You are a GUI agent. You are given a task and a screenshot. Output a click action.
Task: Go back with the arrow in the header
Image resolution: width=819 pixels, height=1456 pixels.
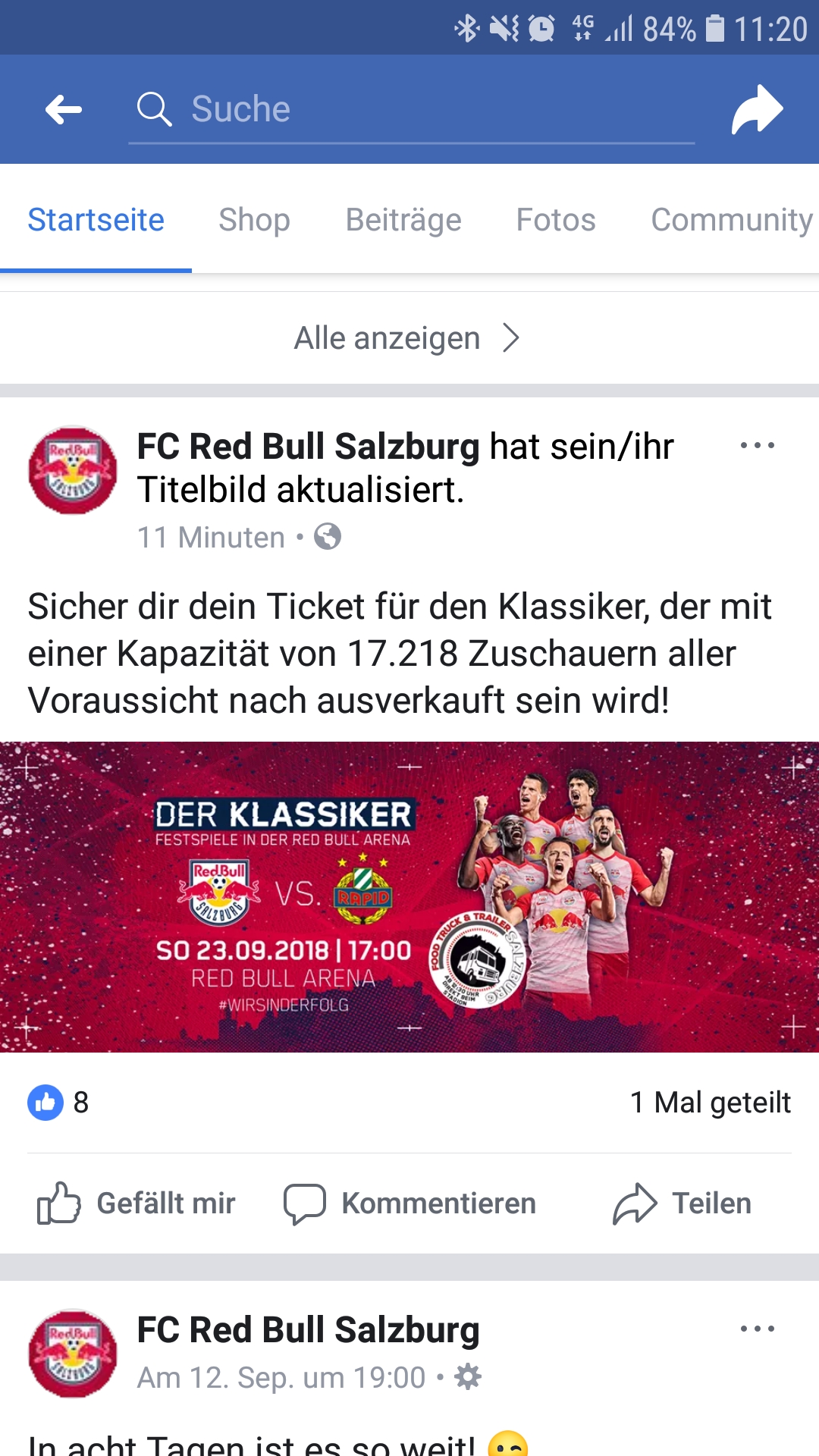(x=64, y=110)
